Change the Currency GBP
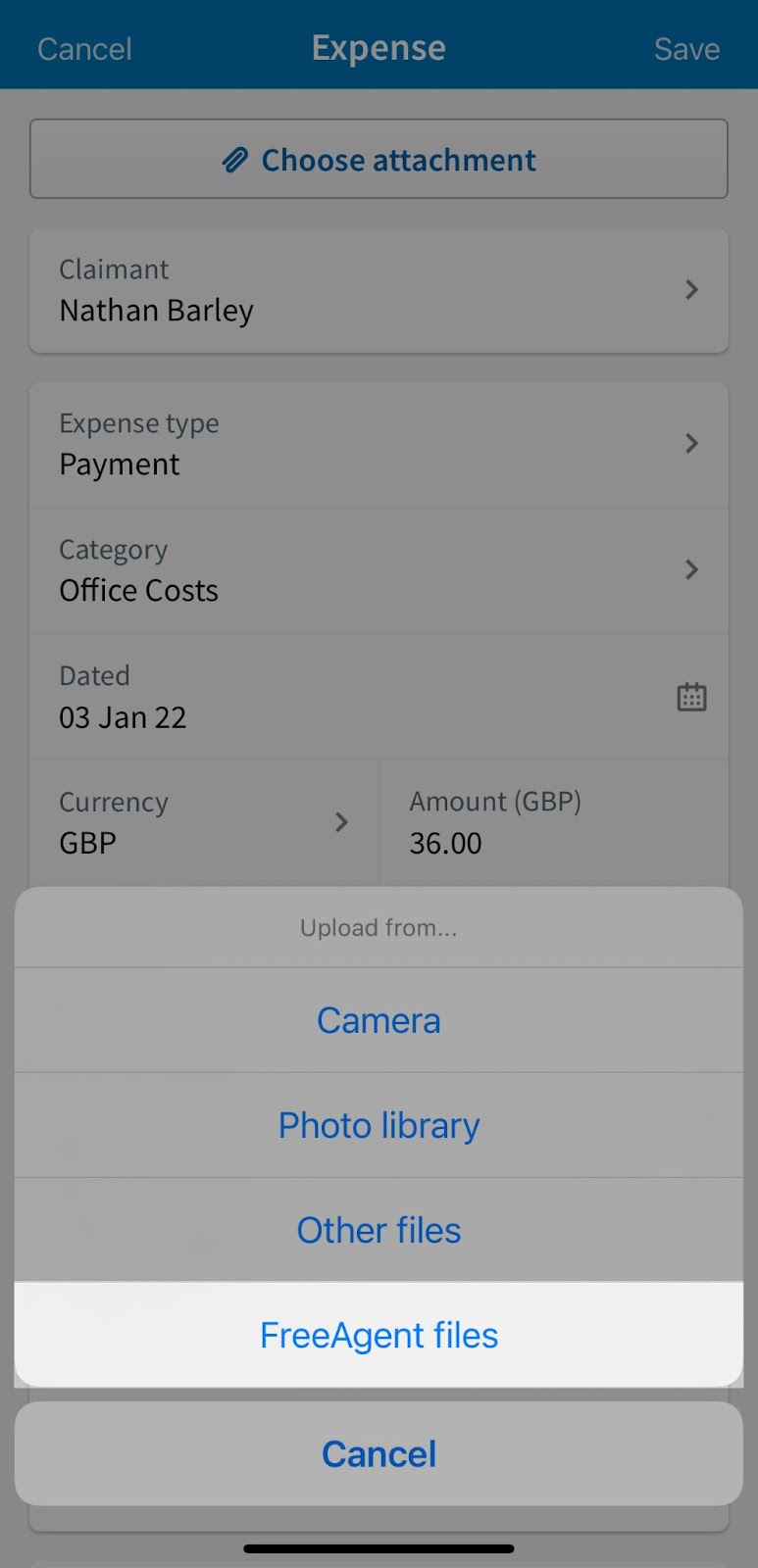Viewport: 758px width, 1568px height. 204,822
